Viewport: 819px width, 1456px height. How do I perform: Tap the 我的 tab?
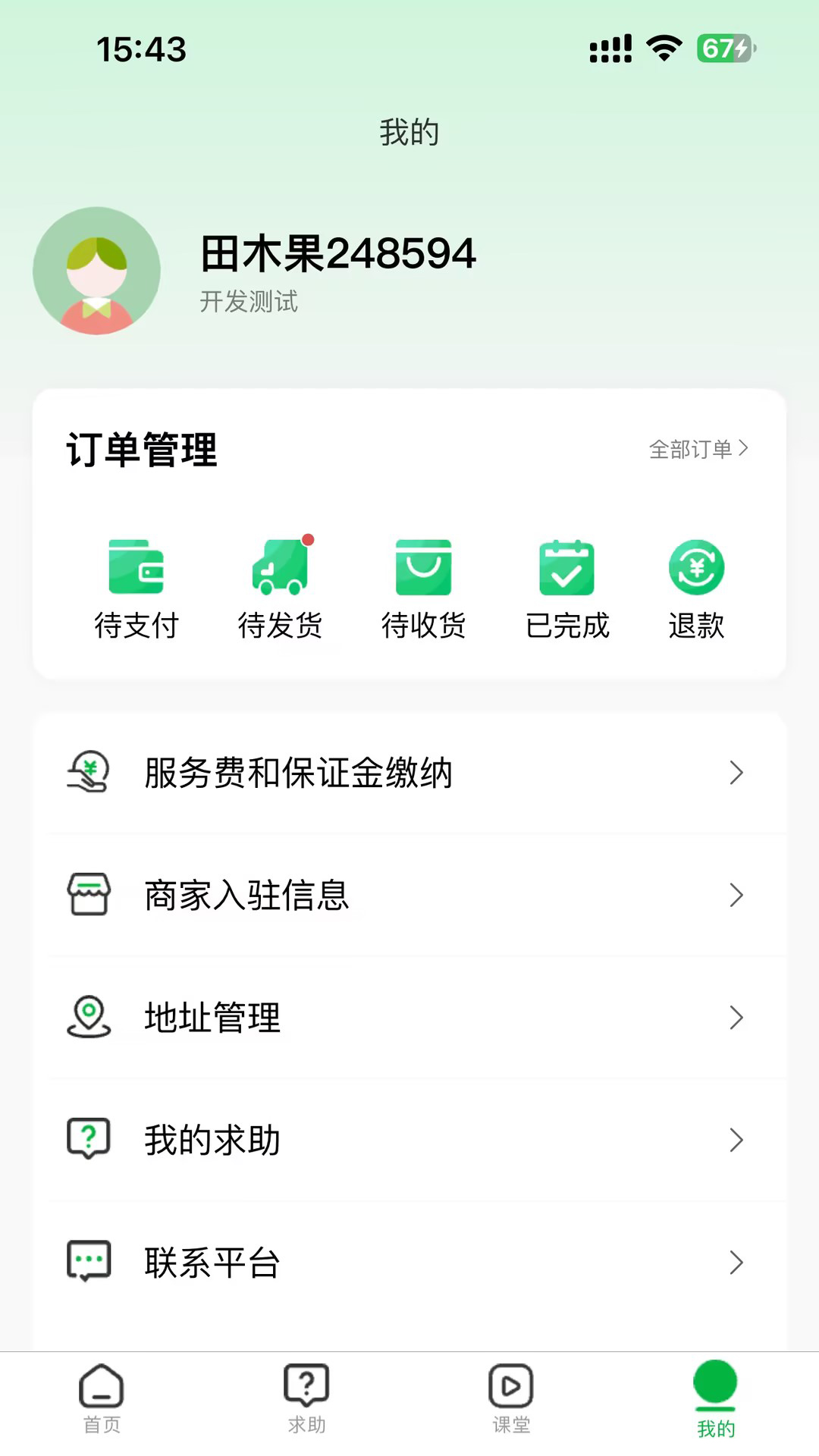715,1399
